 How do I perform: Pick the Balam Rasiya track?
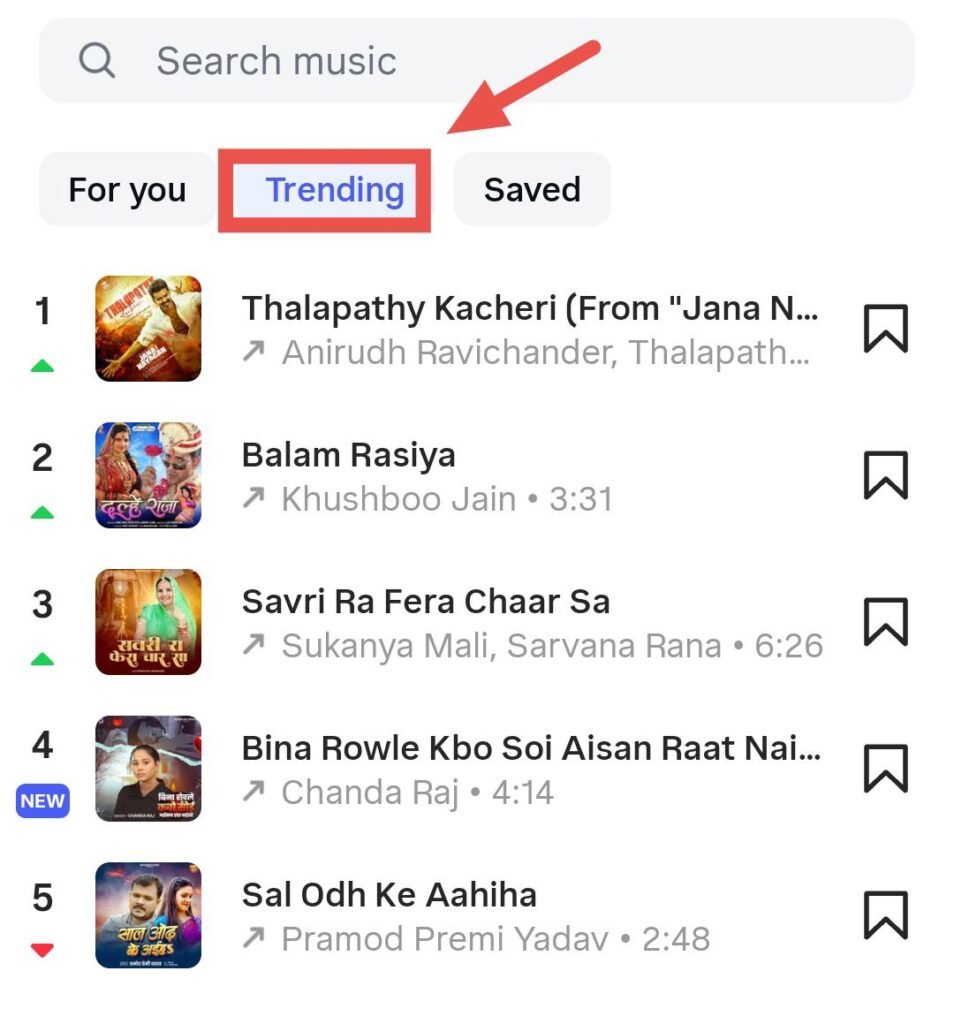[348, 456]
